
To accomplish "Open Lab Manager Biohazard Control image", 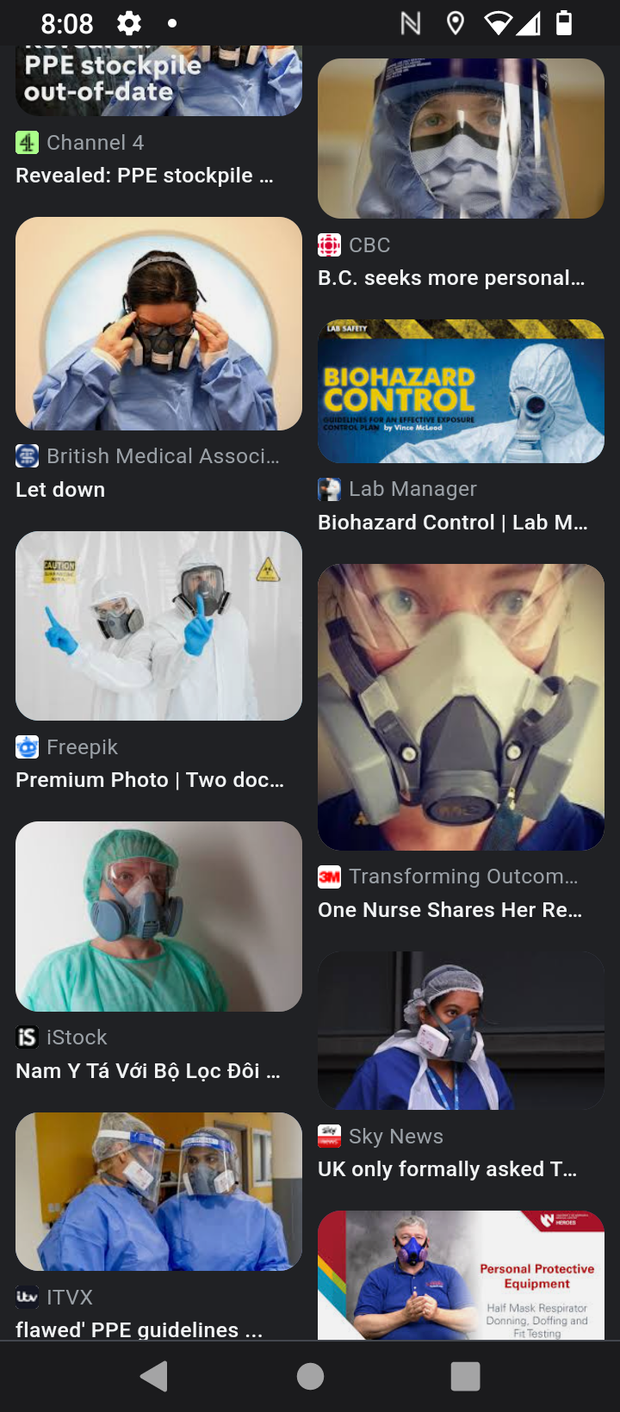I will 460,391.
